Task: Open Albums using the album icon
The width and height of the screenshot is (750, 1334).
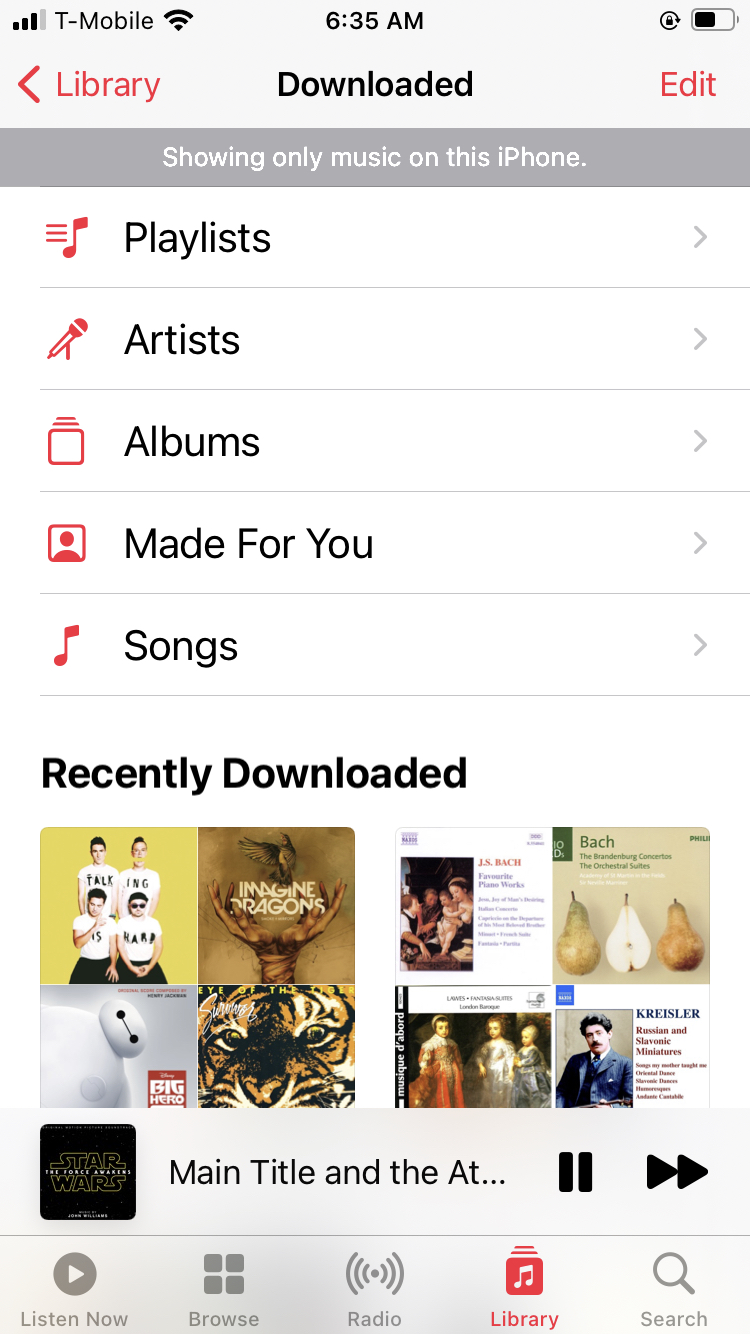Action: (66, 441)
